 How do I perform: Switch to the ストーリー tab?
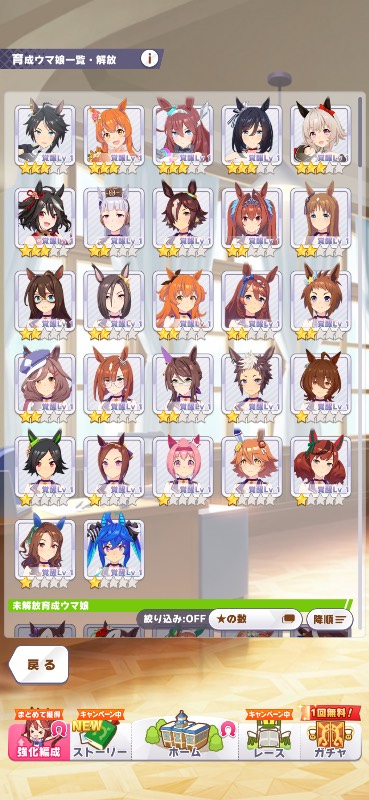click(101, 734)
